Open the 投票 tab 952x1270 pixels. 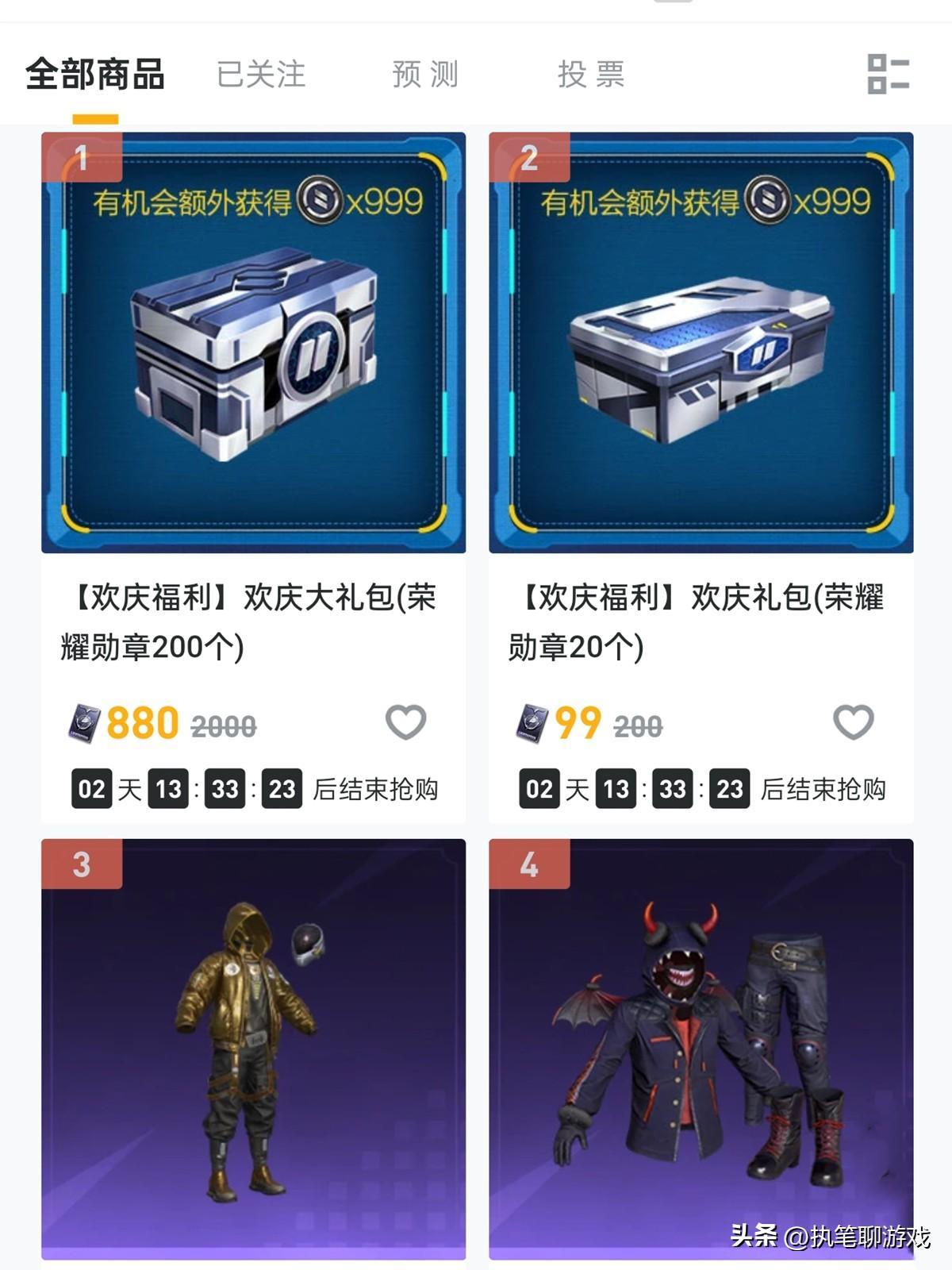[591, 75]
